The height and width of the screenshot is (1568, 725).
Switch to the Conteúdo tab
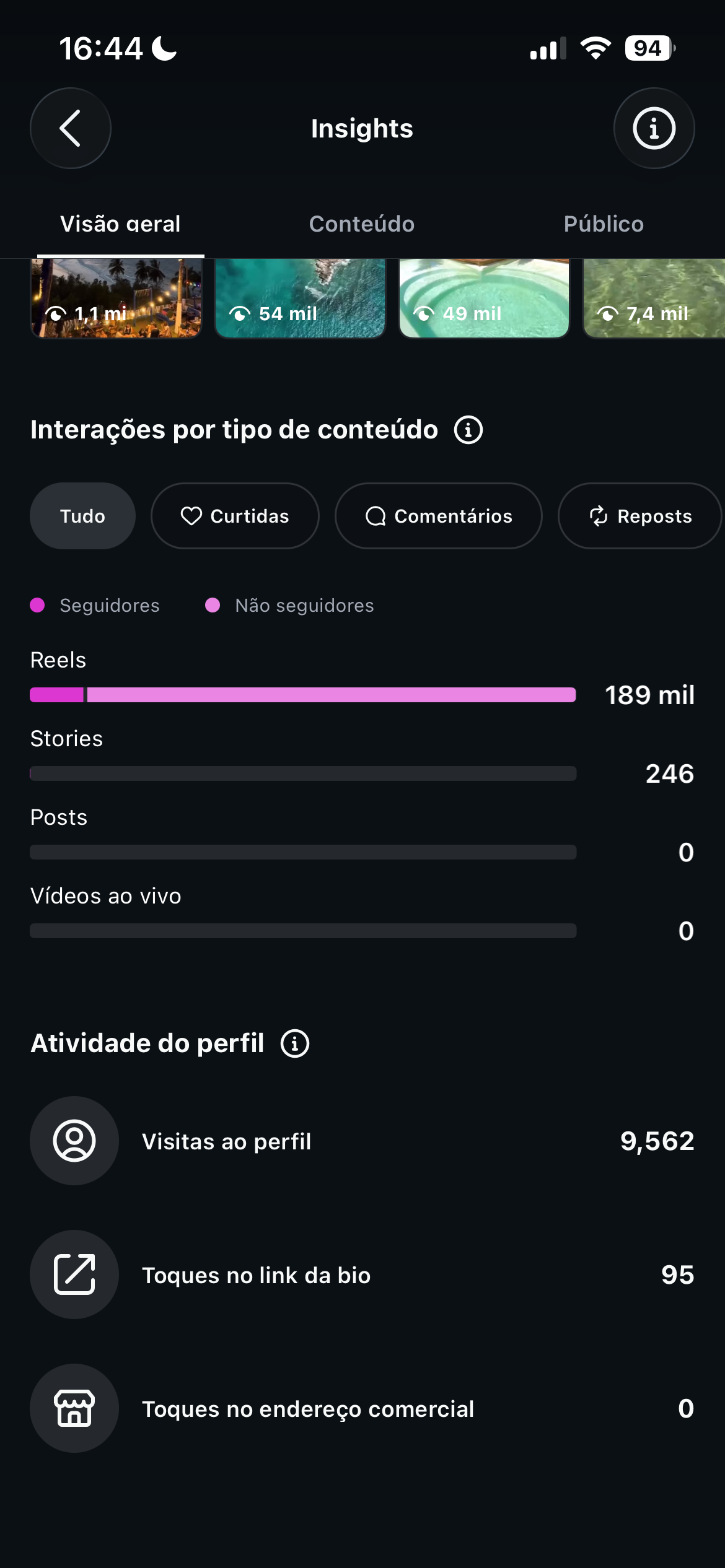coord(362,224)
